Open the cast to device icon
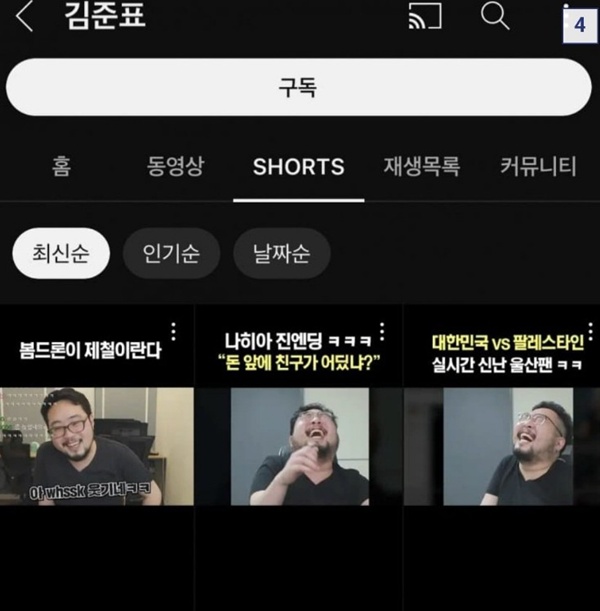Viewport: 600px width, 611px height. (425, 16)
